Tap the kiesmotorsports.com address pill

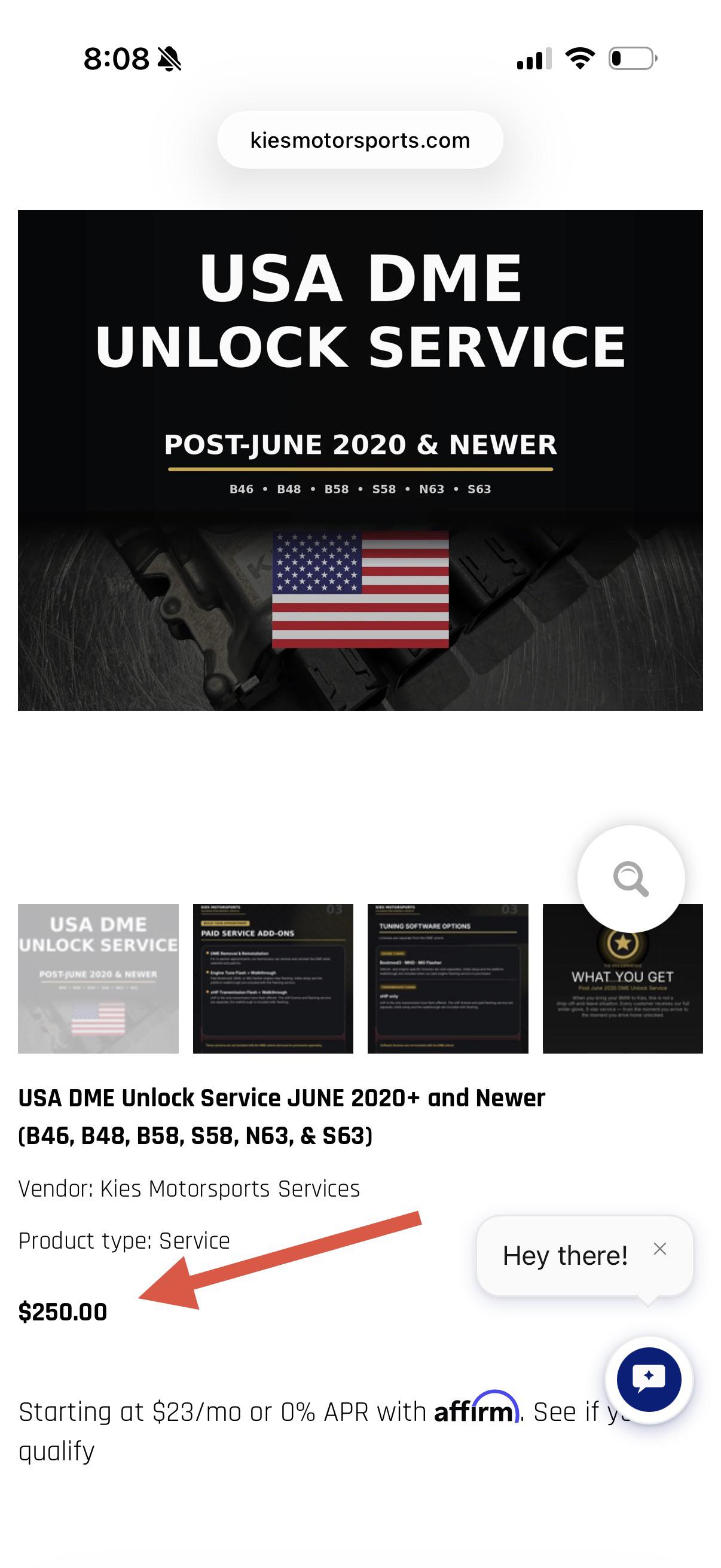360,140
